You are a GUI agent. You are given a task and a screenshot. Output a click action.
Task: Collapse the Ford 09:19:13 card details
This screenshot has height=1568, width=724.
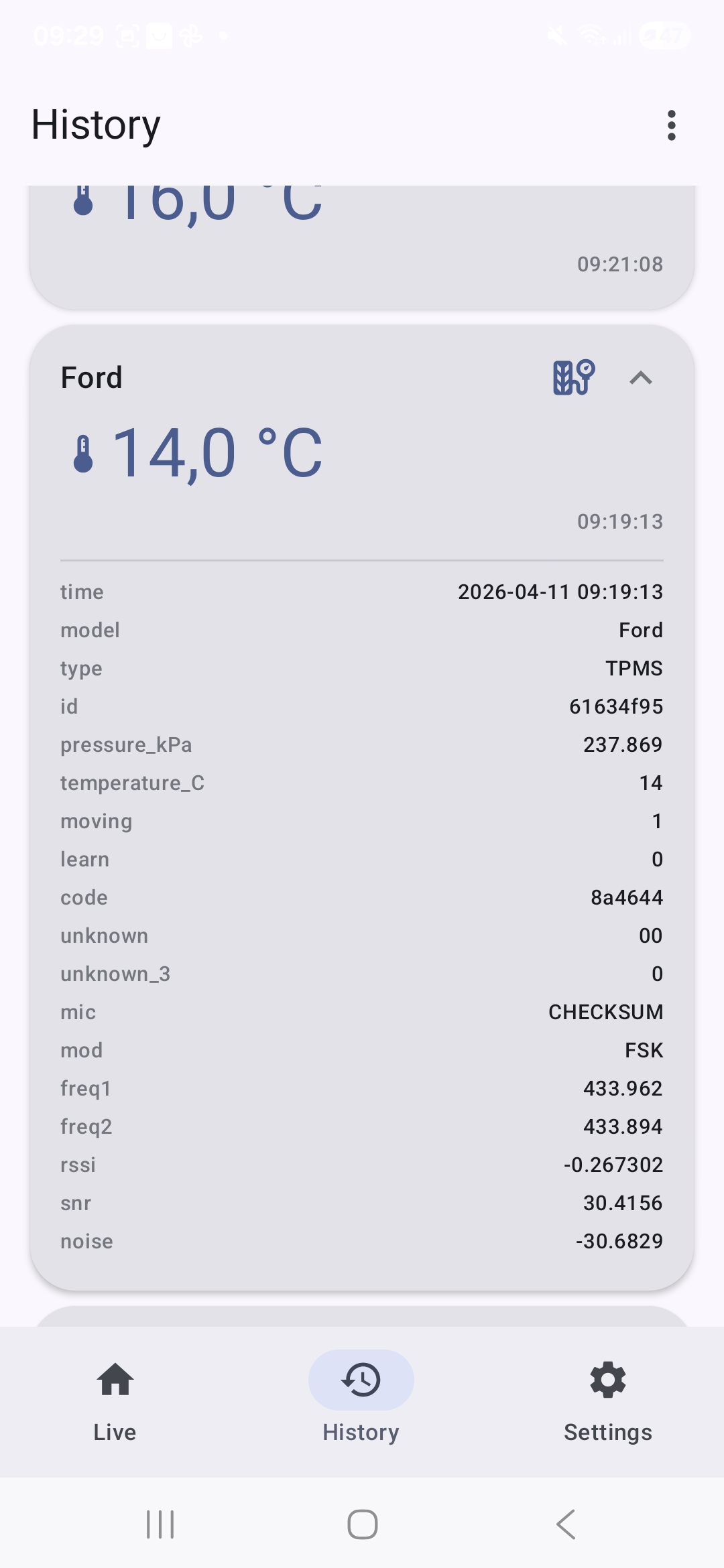[641, 378]
